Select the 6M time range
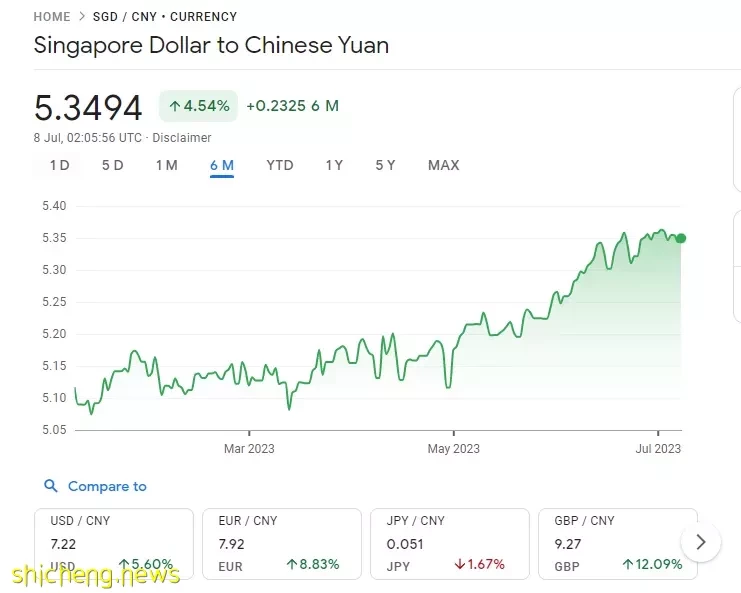The image size is (741, 593). tap(222, 165)
